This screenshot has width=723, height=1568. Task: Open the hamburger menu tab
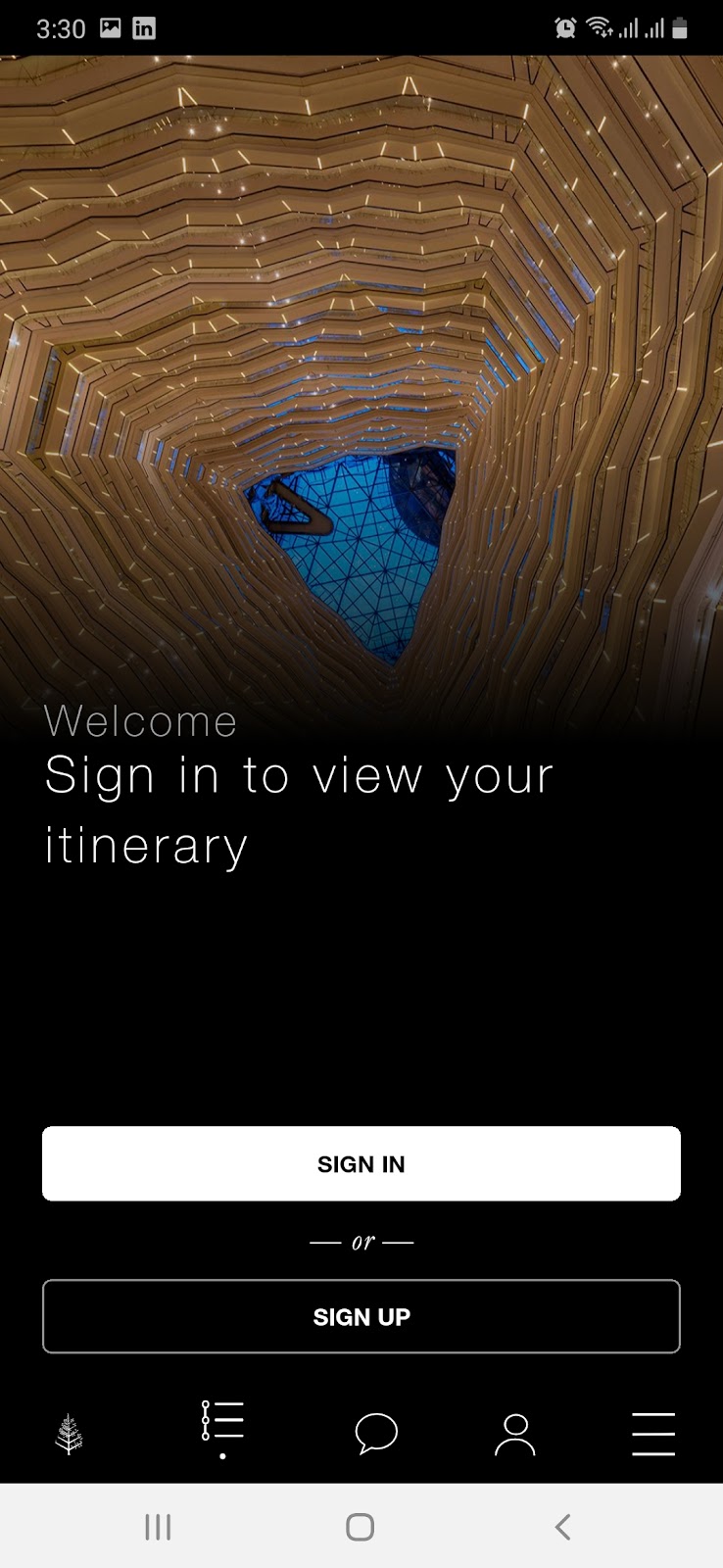(x=653, y=1434)
